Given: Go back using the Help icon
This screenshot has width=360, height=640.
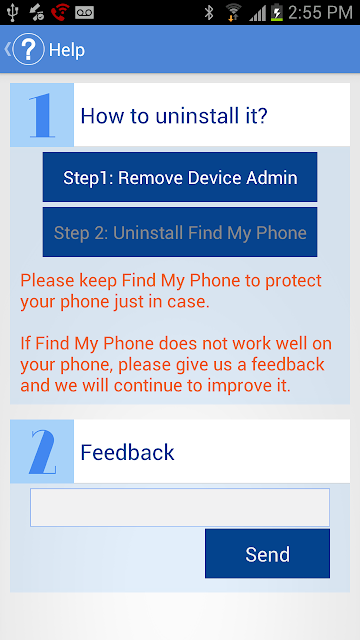Looking at the screenshot, I should pos(28,49).
